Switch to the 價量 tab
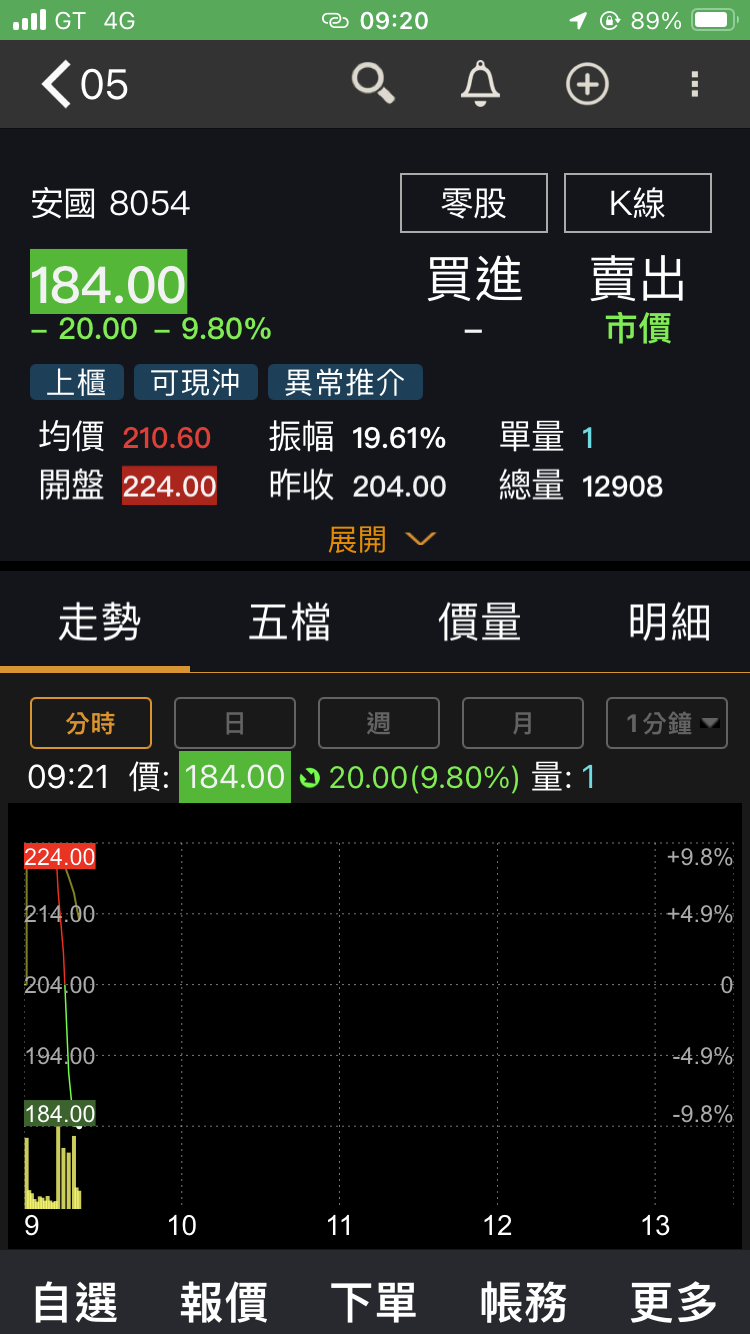This screenshot has width=750, height=1334. (x=479, y=623)
